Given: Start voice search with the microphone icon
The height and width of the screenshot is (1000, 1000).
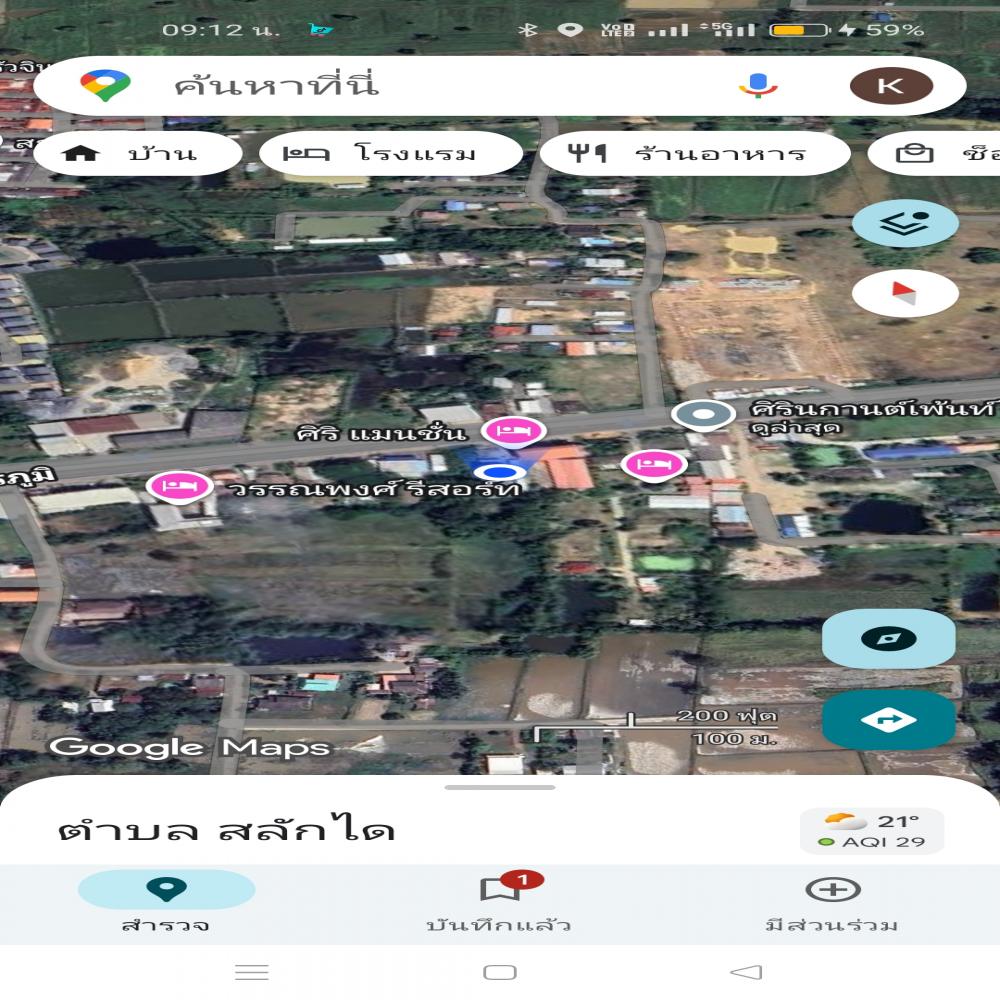Looking at the screenshot, I should tap(758, 86).
